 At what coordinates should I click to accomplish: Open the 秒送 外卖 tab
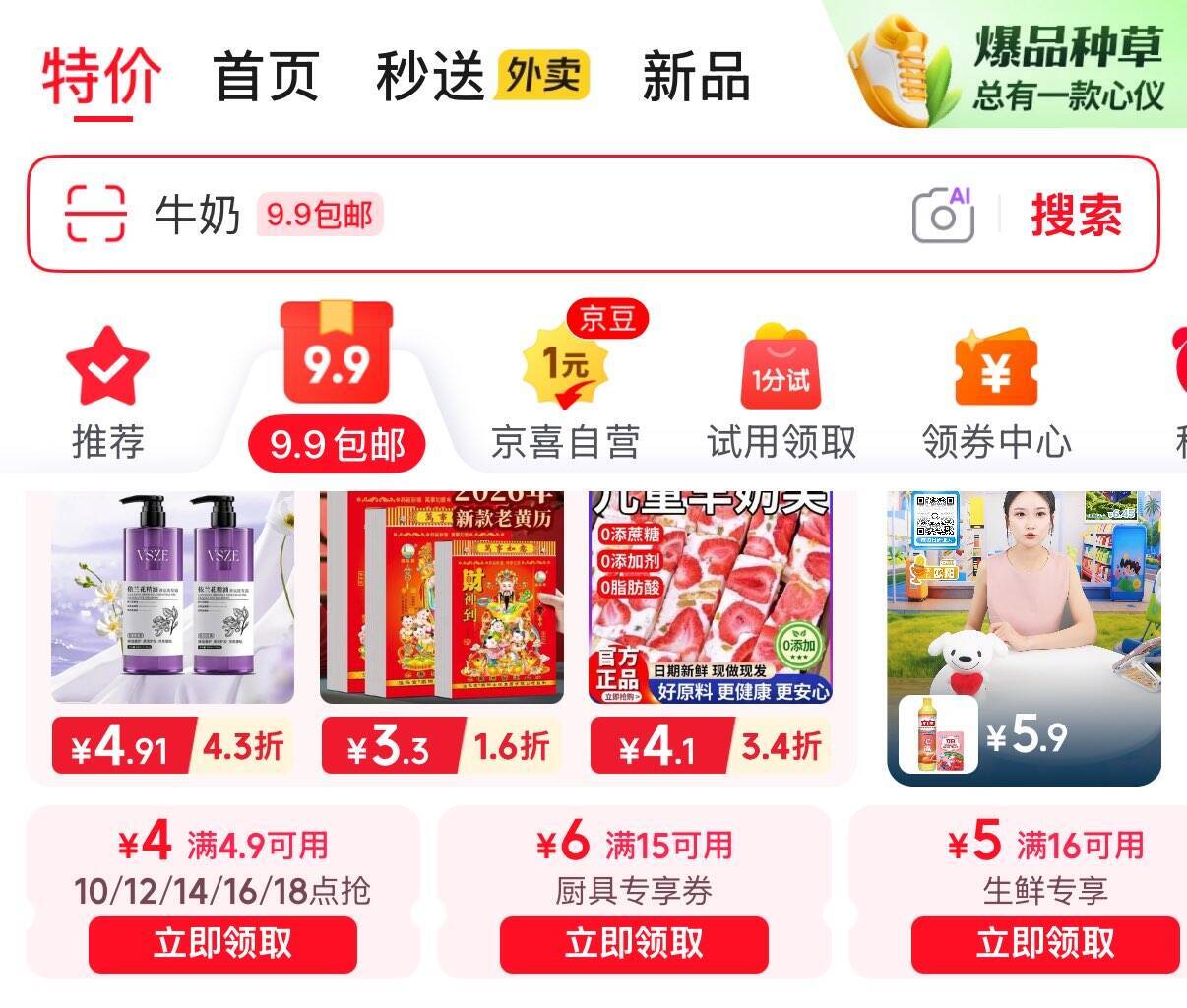coord(481,76)
